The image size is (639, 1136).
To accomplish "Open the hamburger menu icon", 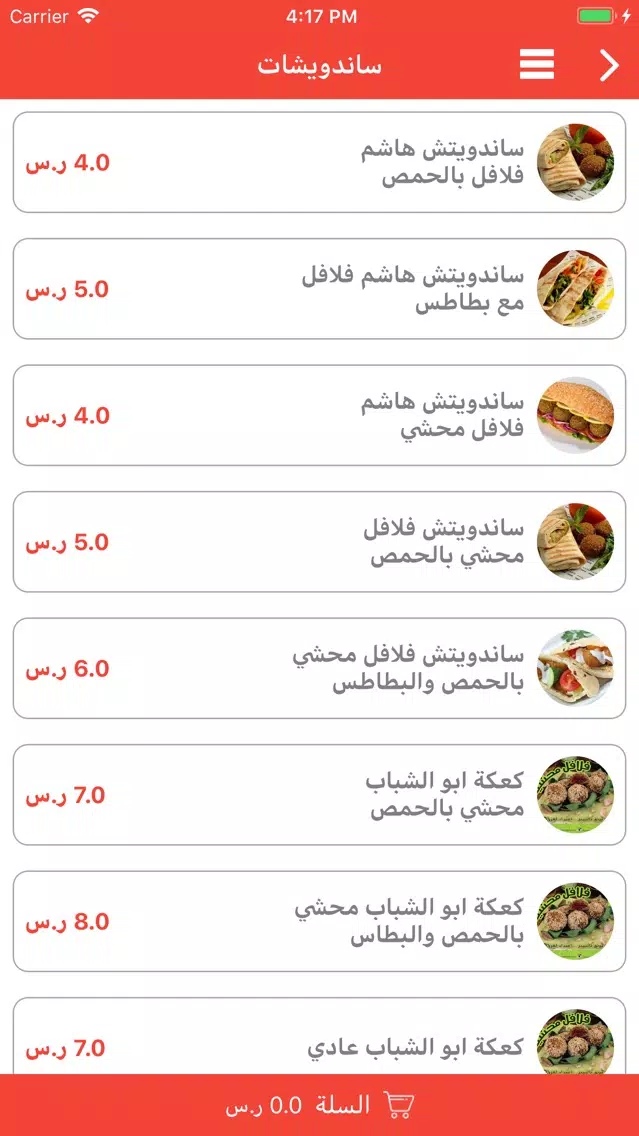I will [537, 65].
